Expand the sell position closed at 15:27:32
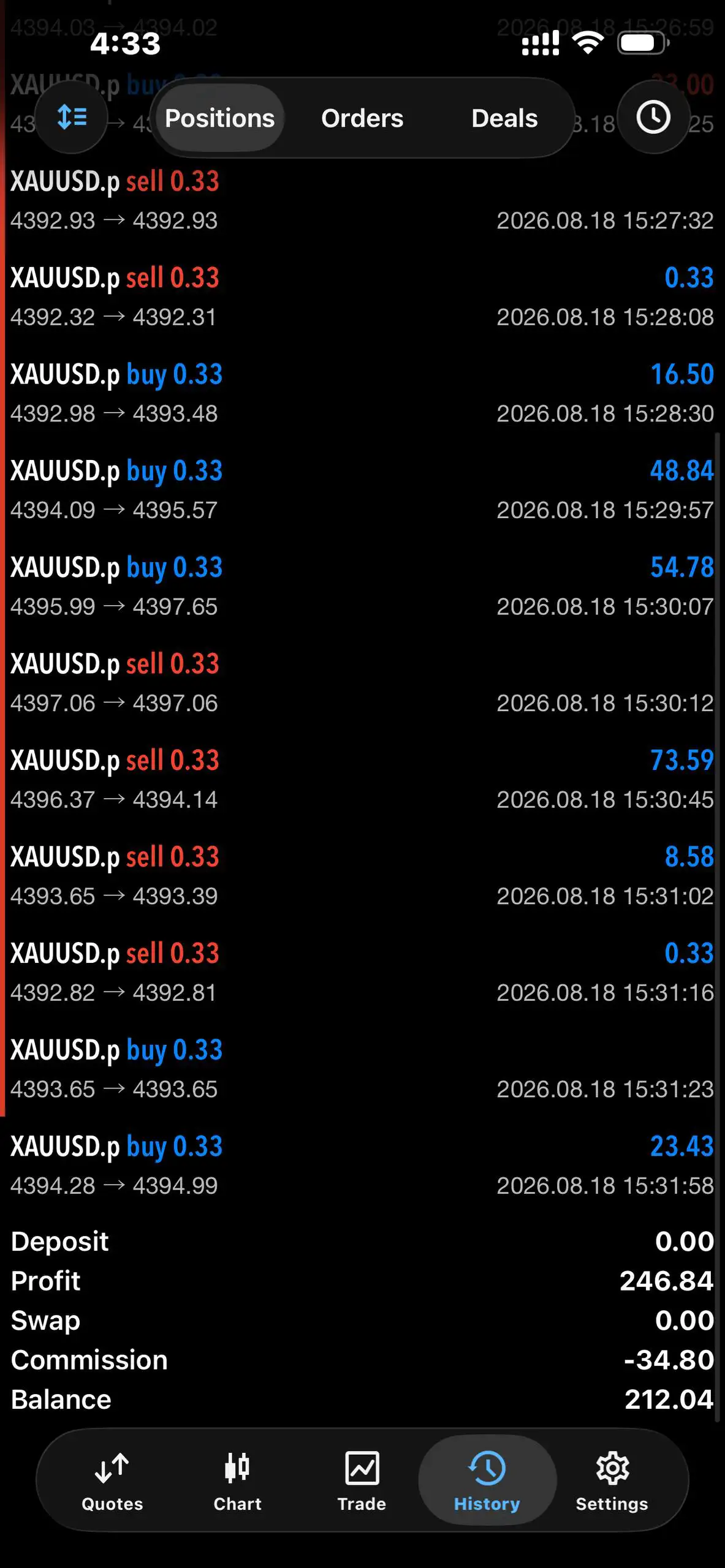The width and height of the screenshot is (725, 1568). (362, 200)
